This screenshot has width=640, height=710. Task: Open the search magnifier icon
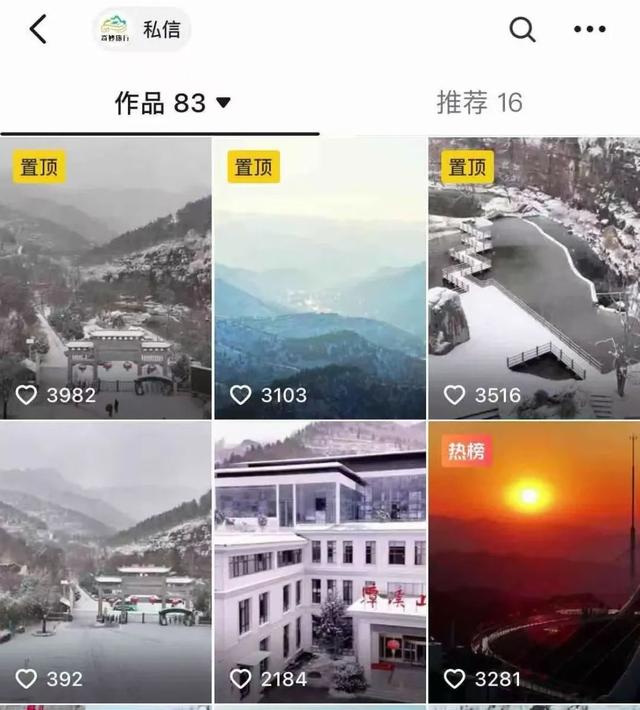(522, 30)
